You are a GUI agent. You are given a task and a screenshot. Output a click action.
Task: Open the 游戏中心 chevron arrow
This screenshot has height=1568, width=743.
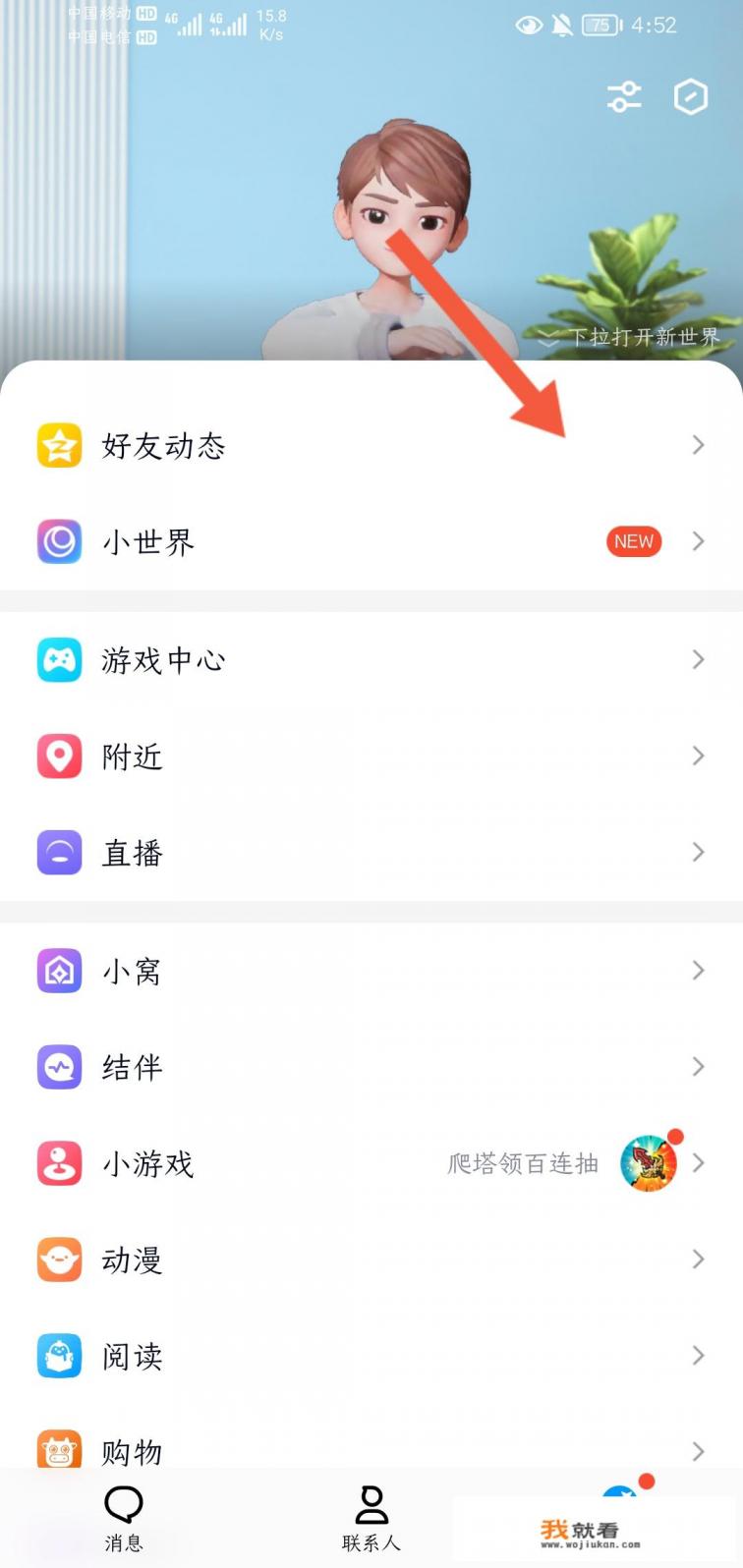(x=698, y=659)
